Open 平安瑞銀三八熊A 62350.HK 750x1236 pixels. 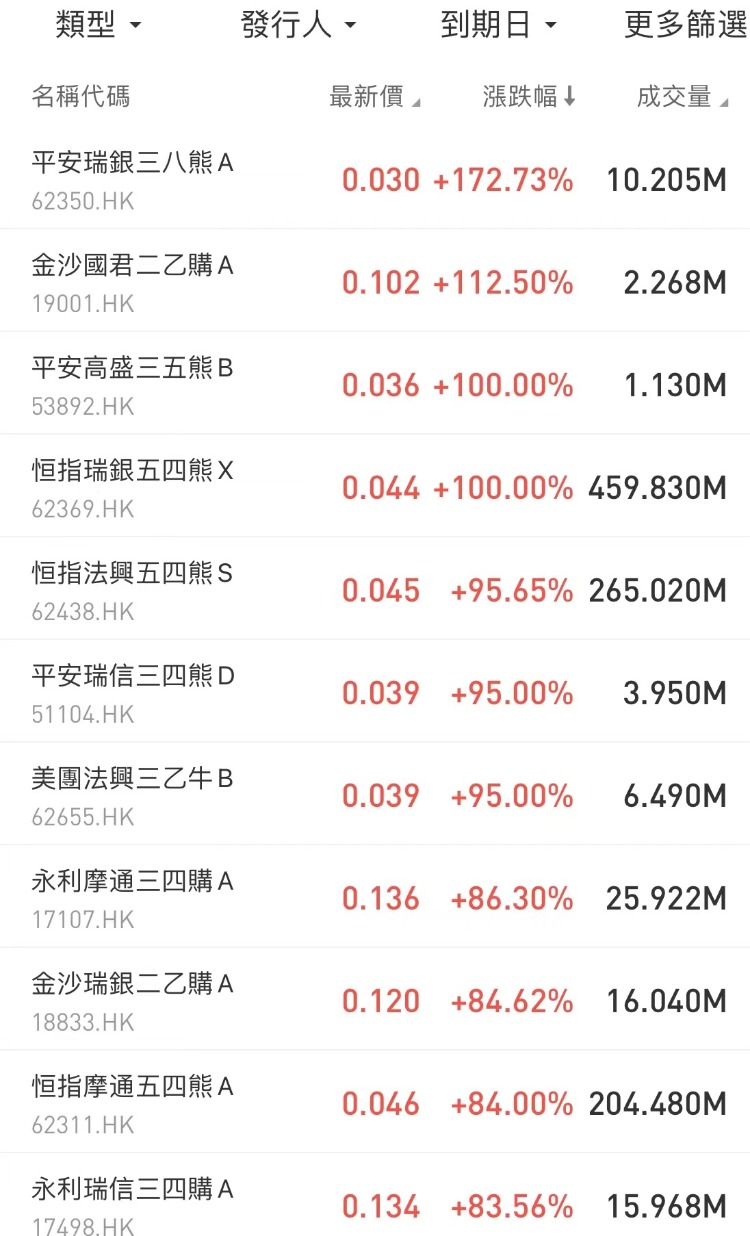375,179
